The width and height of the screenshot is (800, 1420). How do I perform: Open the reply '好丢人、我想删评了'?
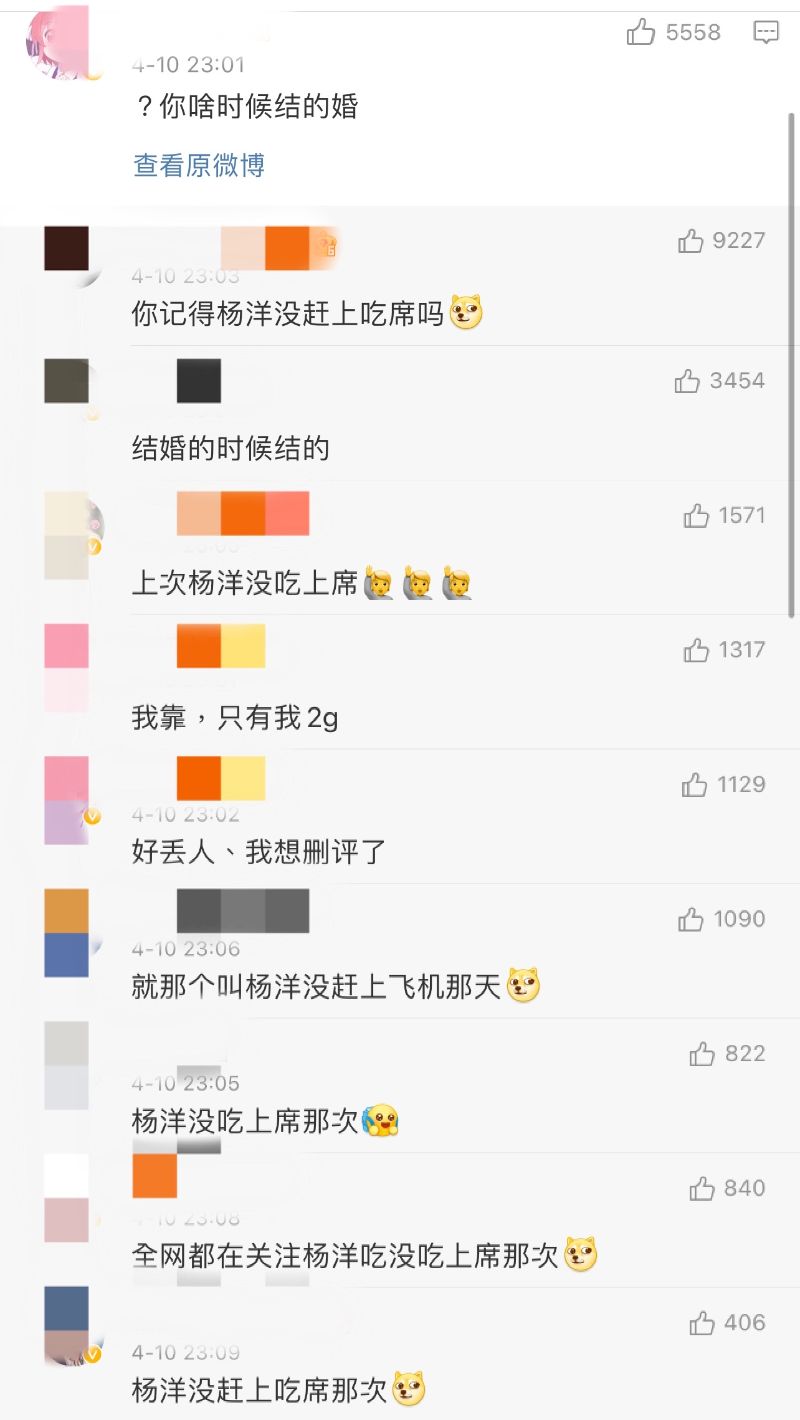click(259, 852)
